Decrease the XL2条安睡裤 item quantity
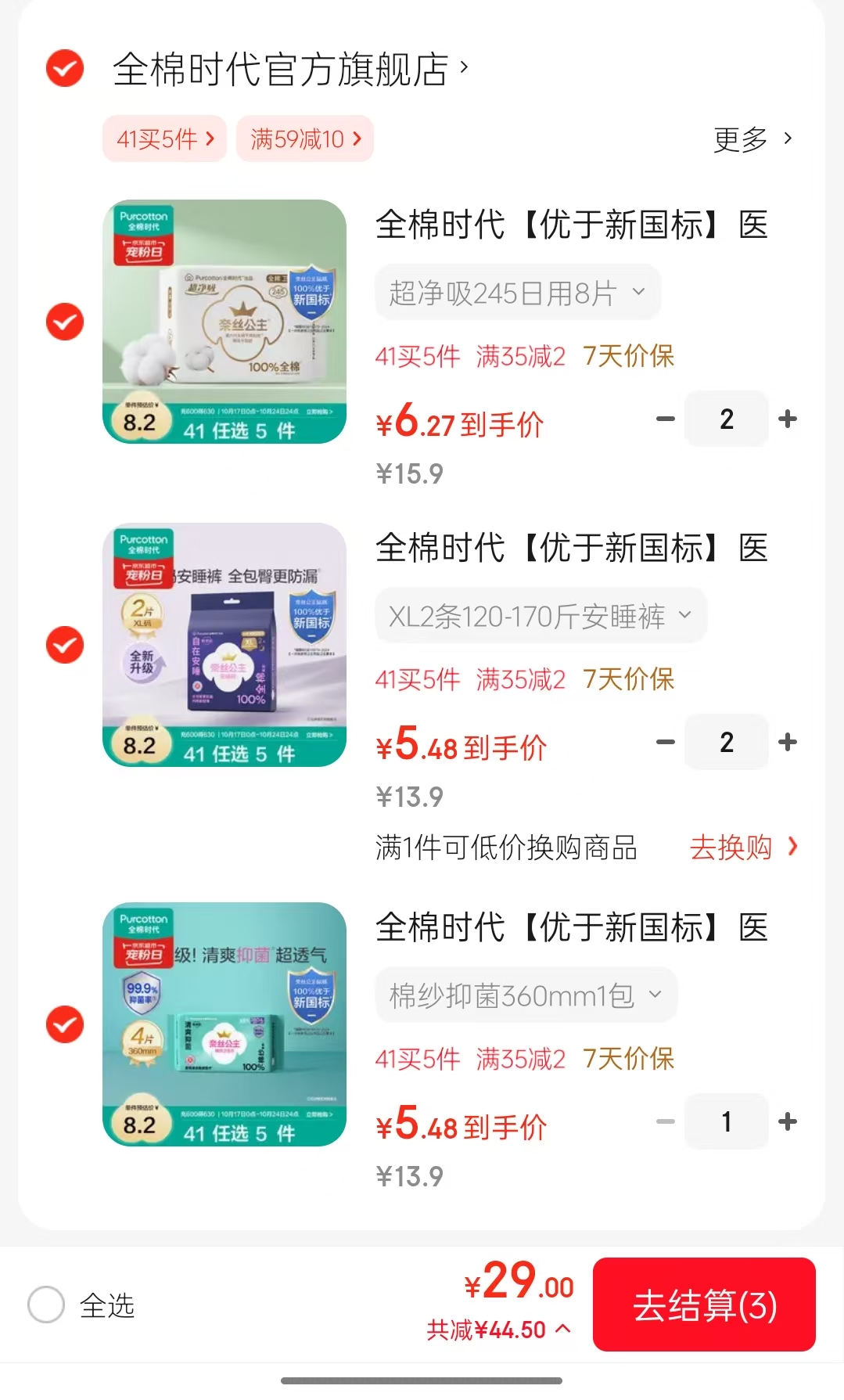844x1400 pixels. pyautogui.click(x=666, y=743)
